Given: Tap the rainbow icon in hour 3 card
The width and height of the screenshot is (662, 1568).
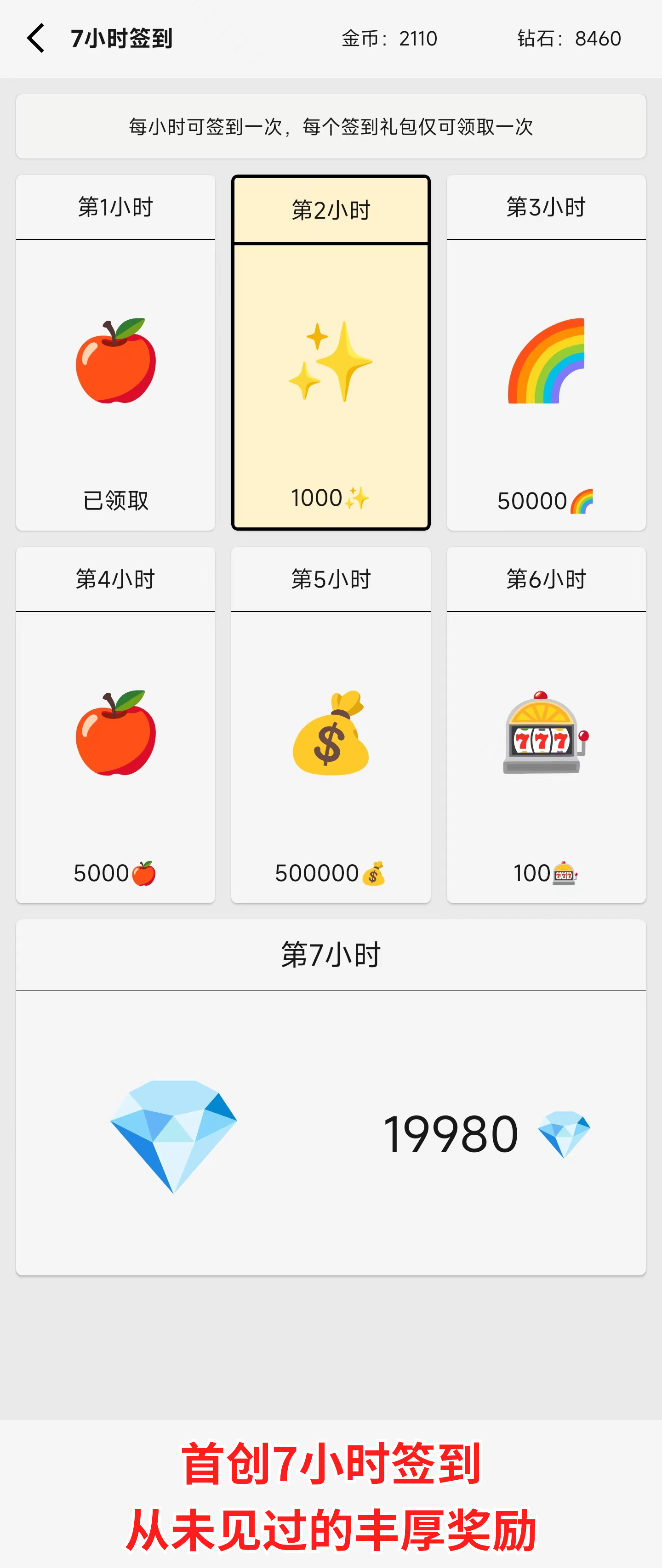Looking at the screenshot, I should 545,362.
